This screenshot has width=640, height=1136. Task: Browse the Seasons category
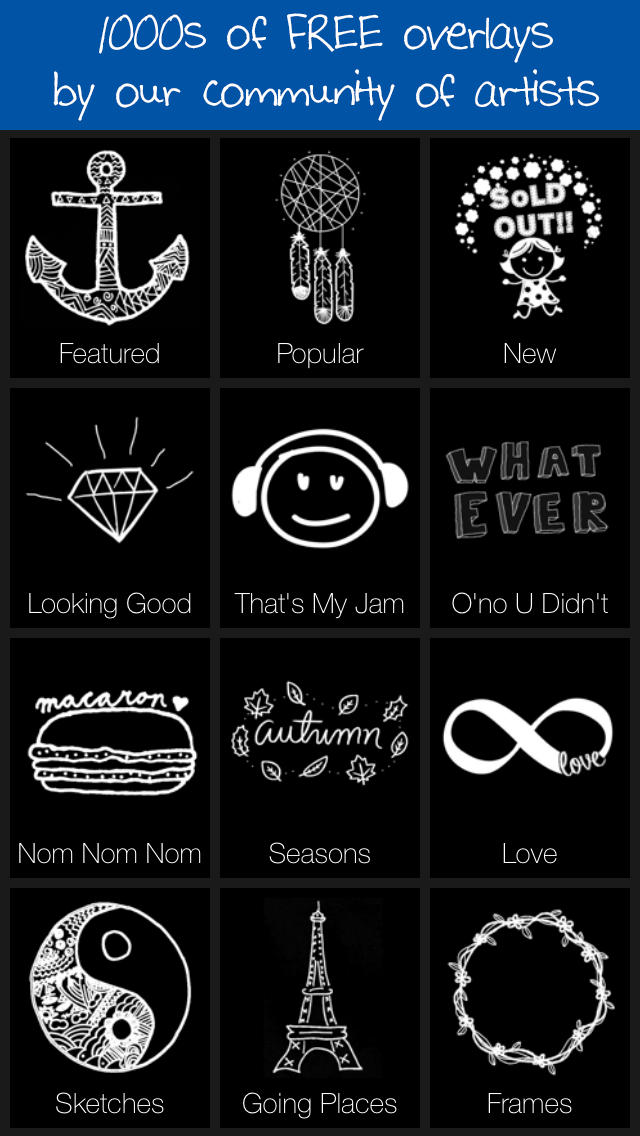(320, 758)
